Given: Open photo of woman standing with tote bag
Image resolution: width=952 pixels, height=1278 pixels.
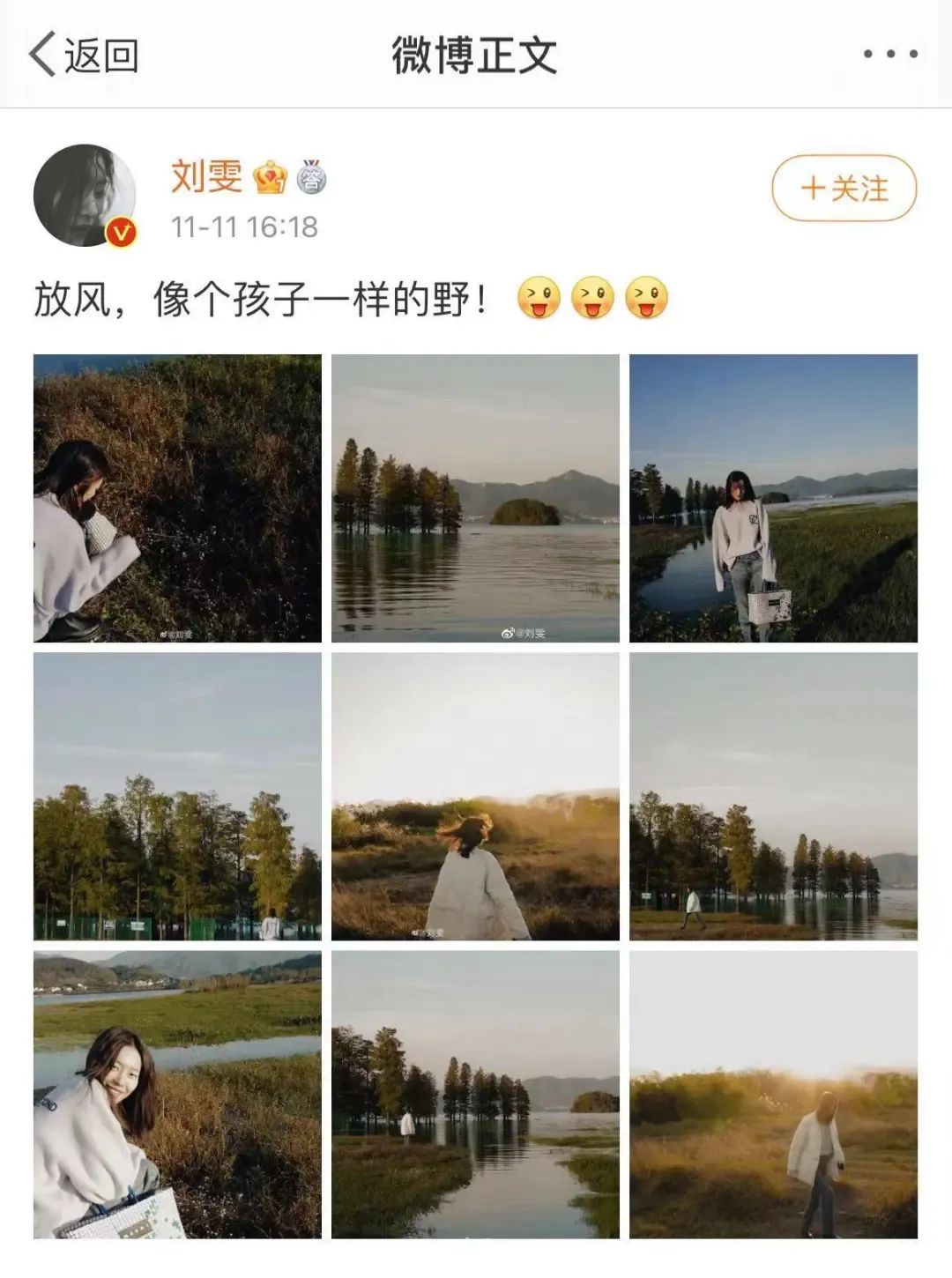Looking at the screenshot, I should [773, 498].
